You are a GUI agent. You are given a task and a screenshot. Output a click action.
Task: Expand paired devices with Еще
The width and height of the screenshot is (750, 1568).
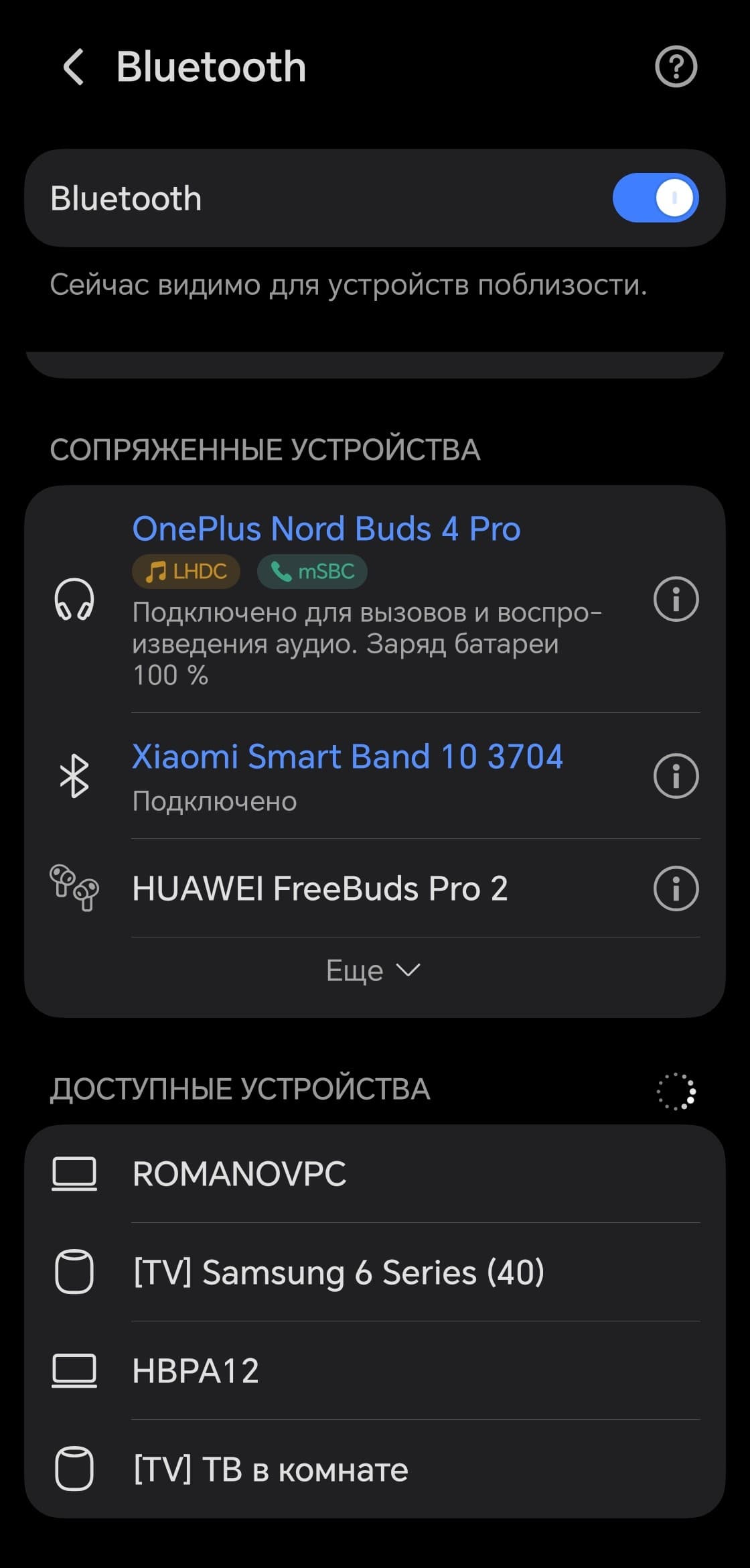tap(373, 970)
